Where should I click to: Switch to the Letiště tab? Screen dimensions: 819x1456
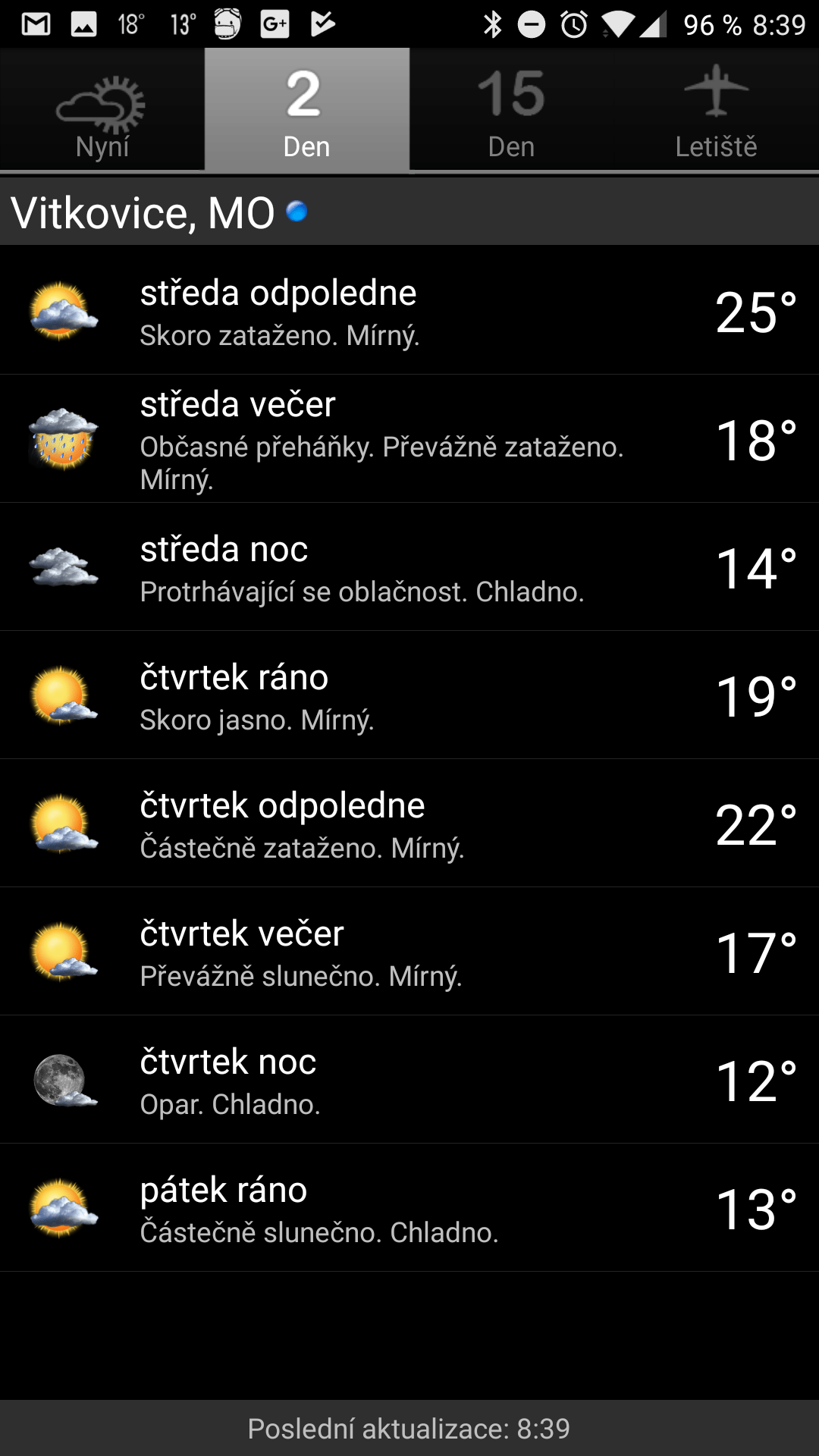pyautogui.click(x=717, y=110)
